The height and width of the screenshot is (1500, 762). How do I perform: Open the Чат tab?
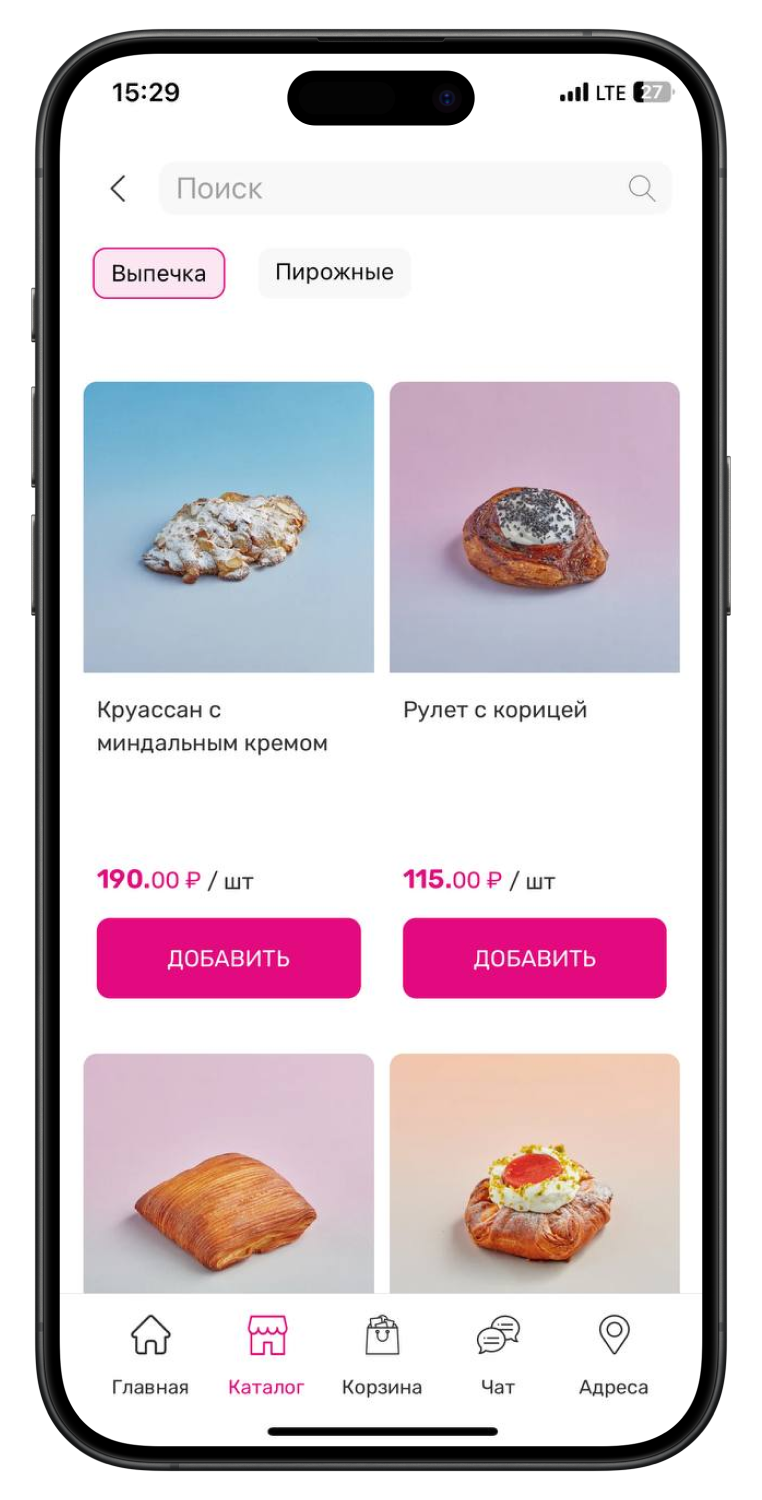click(x=498, y=1354)
